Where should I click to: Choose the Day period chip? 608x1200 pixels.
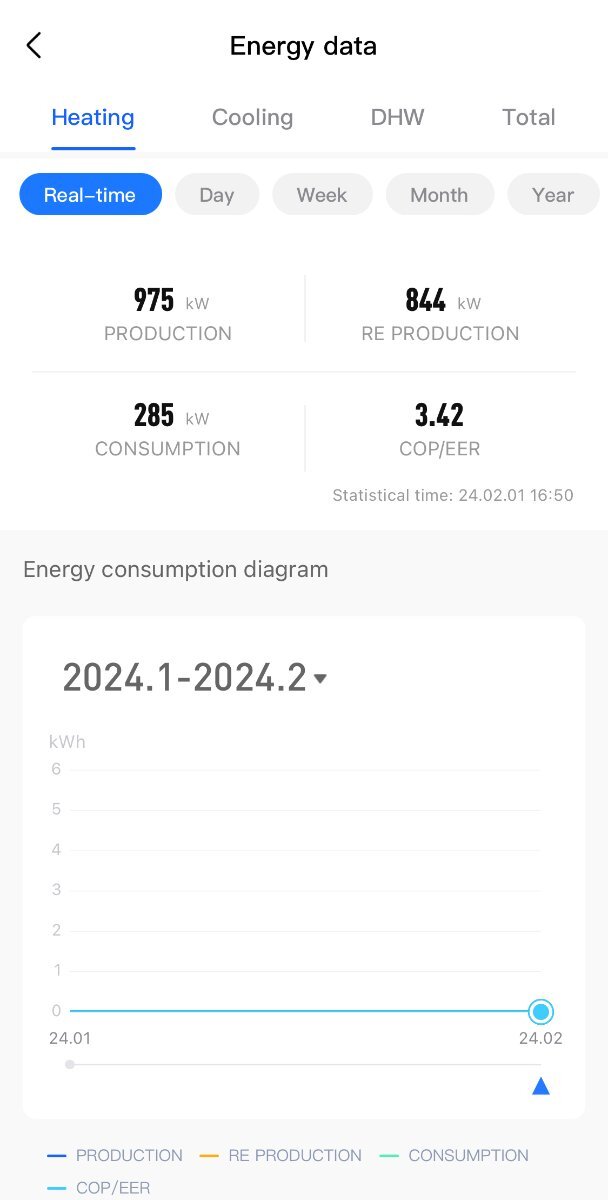pyautogui.click(x=216, y=195)
